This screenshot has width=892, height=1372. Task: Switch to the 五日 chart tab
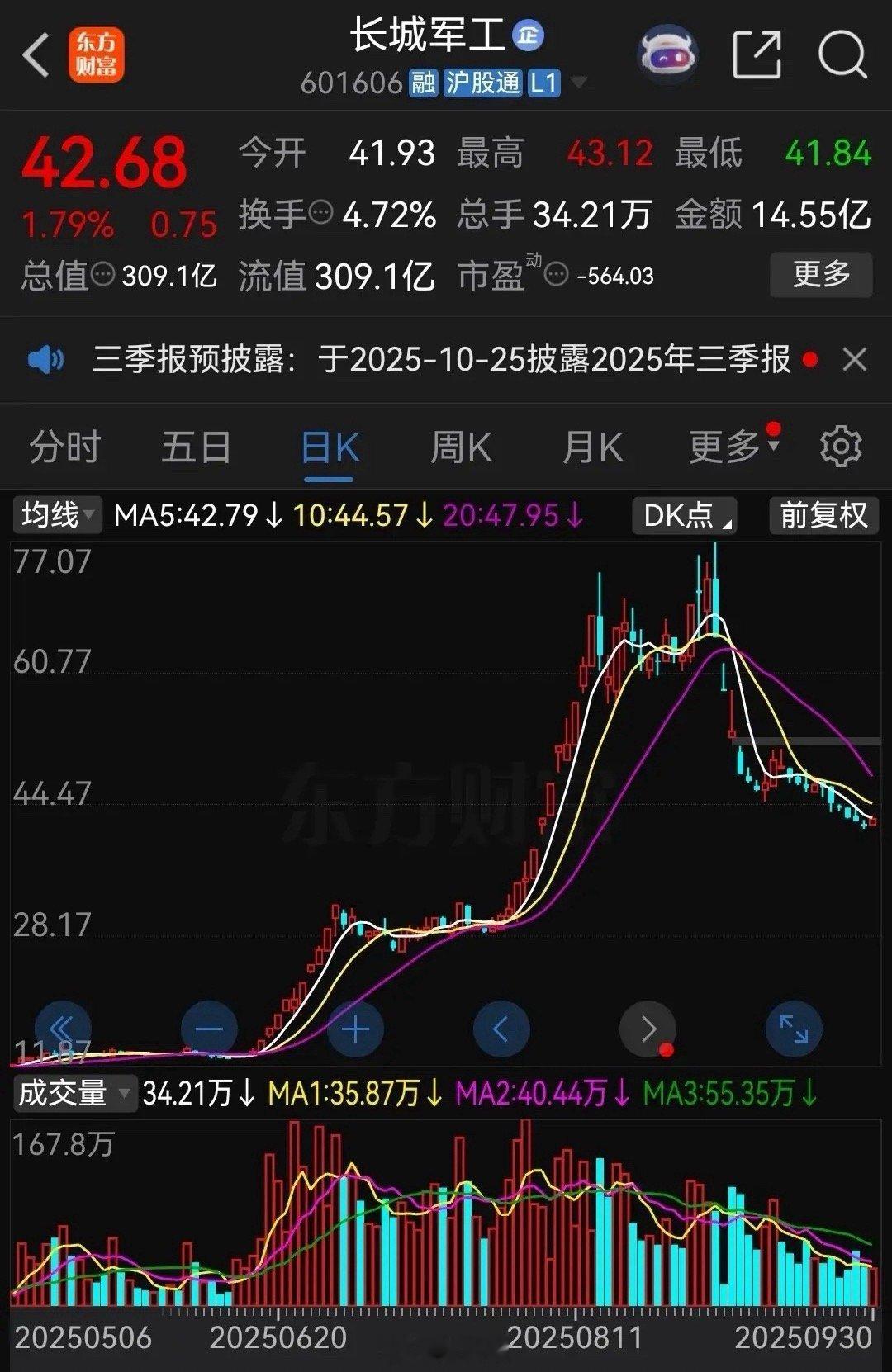197,447
